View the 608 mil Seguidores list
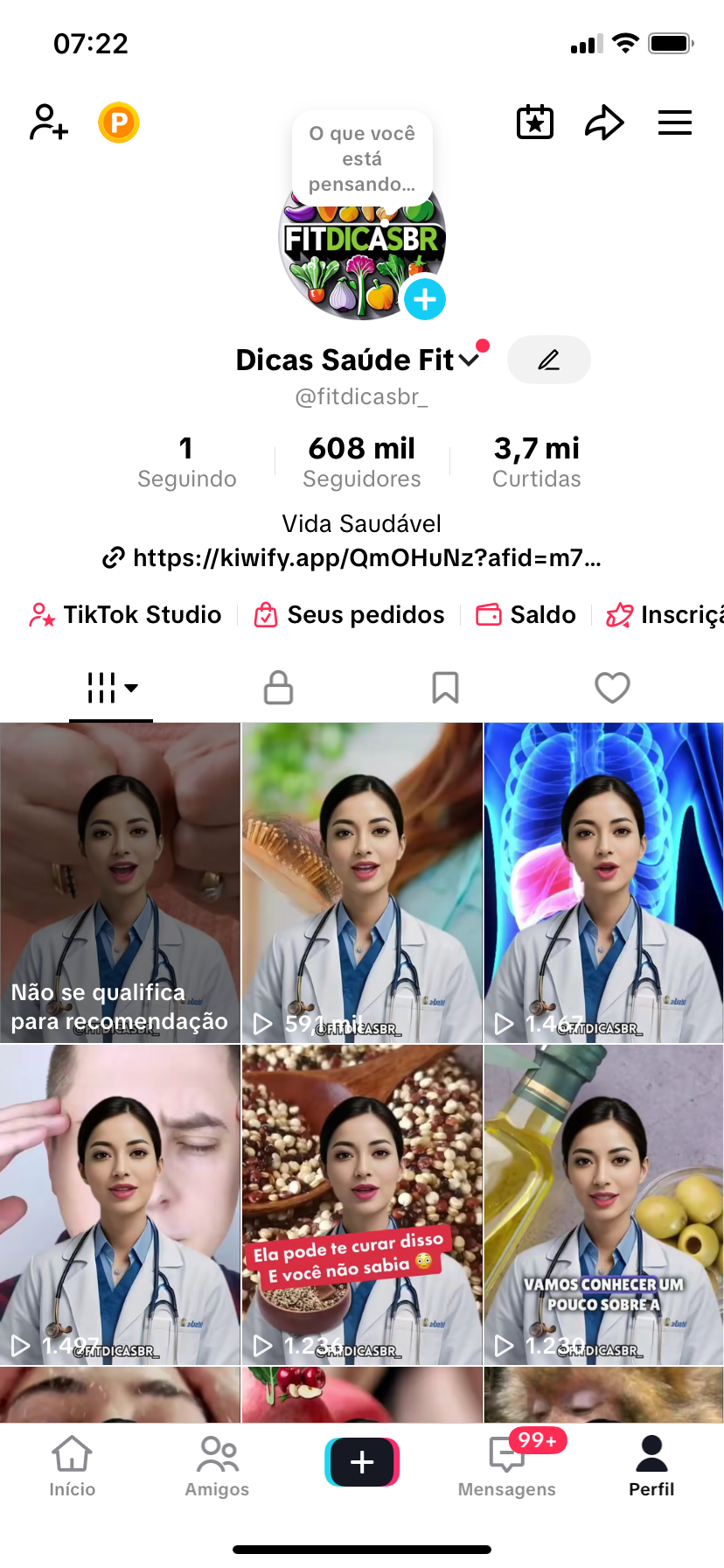The height and width of the screenshot is (1568, 724). tap(362, 461)
